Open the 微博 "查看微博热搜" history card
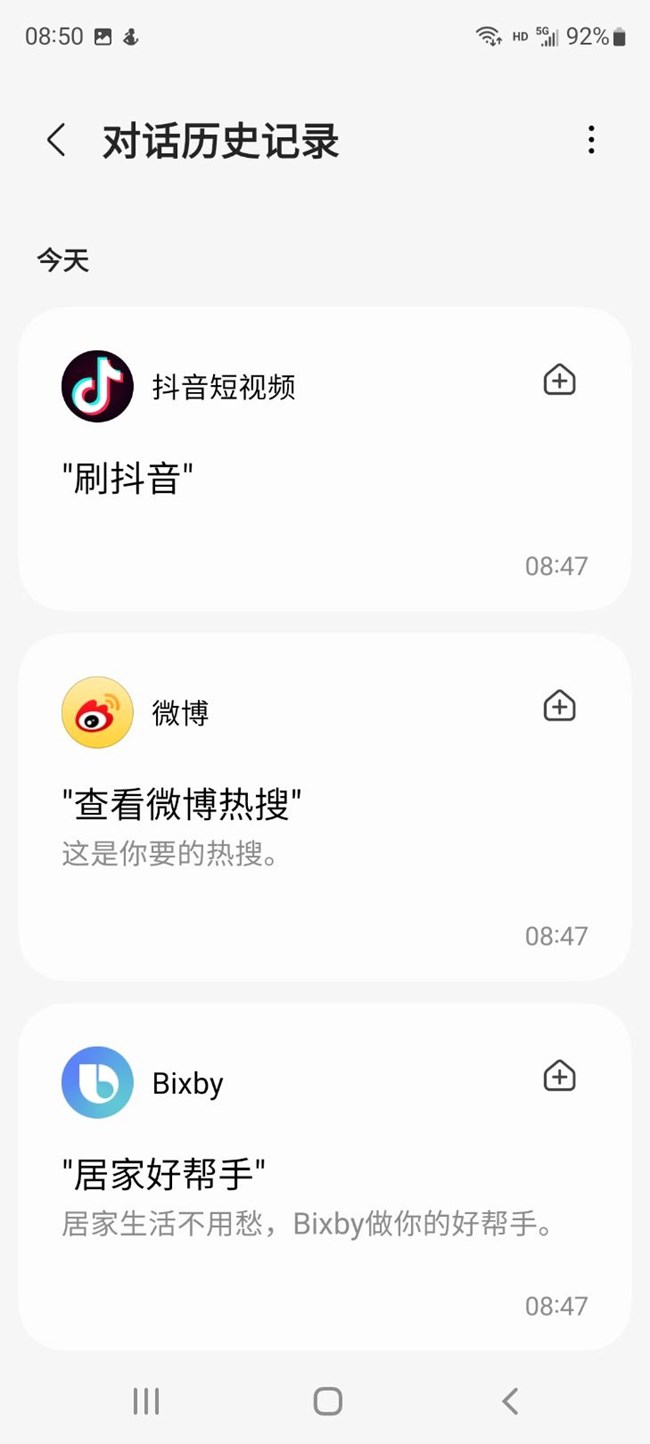 (300, 820)
